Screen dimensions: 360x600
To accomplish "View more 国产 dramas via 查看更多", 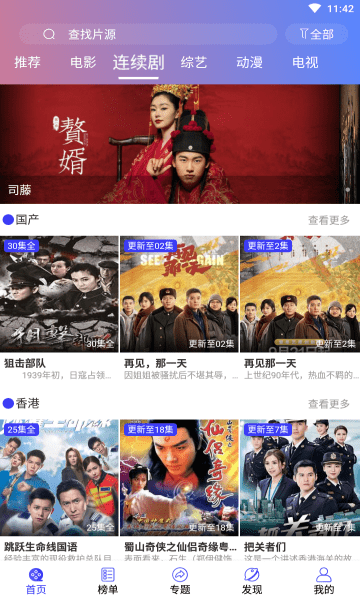I will [x=329, y=220].
